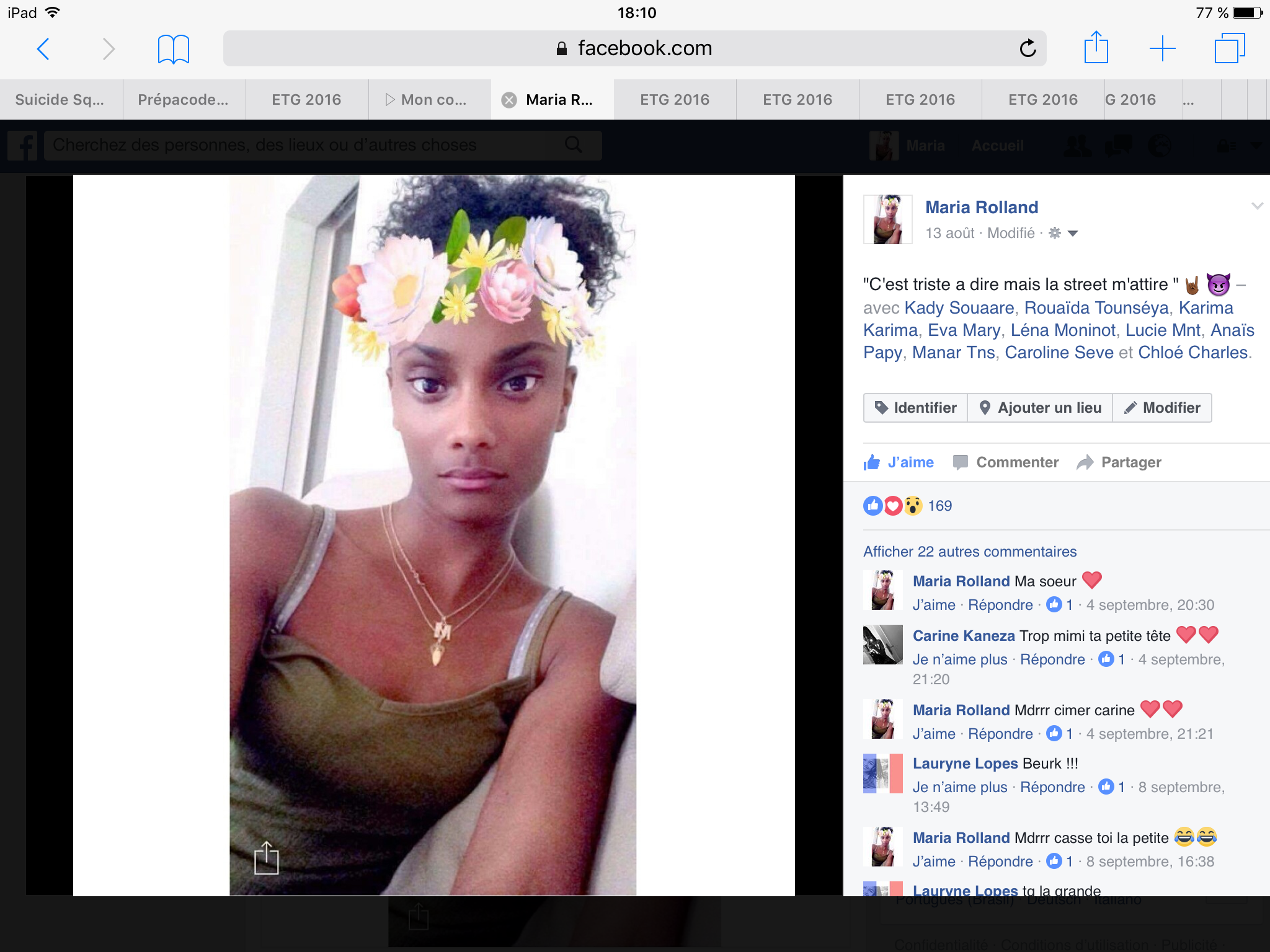This screenshot has width=1270, height=952.
Task: Open Kady Souaare's tagged profile
Action: point(959,308)
